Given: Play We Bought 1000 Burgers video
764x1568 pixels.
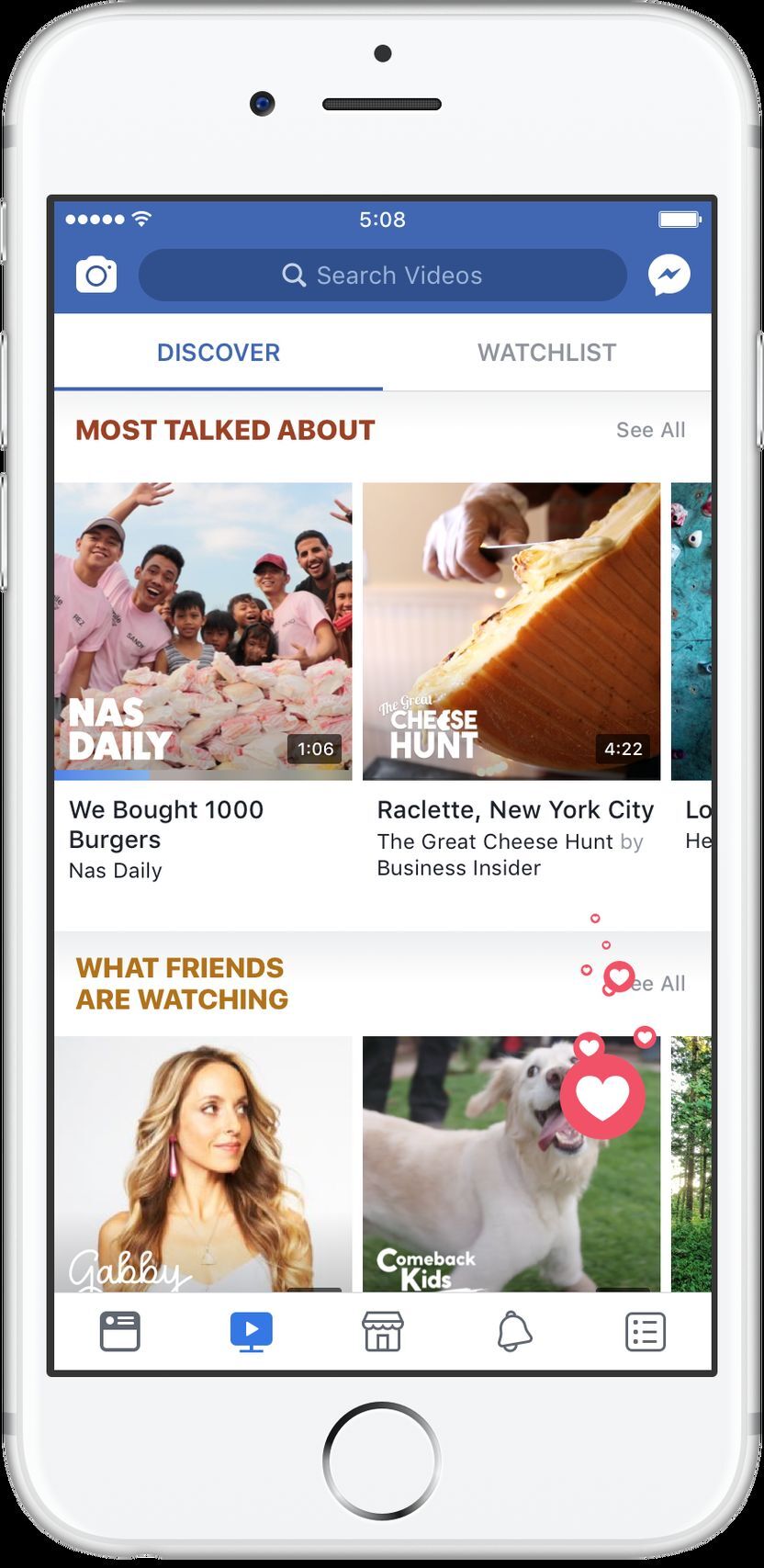Looking at the screenshot, I should (x=203, y=631).
